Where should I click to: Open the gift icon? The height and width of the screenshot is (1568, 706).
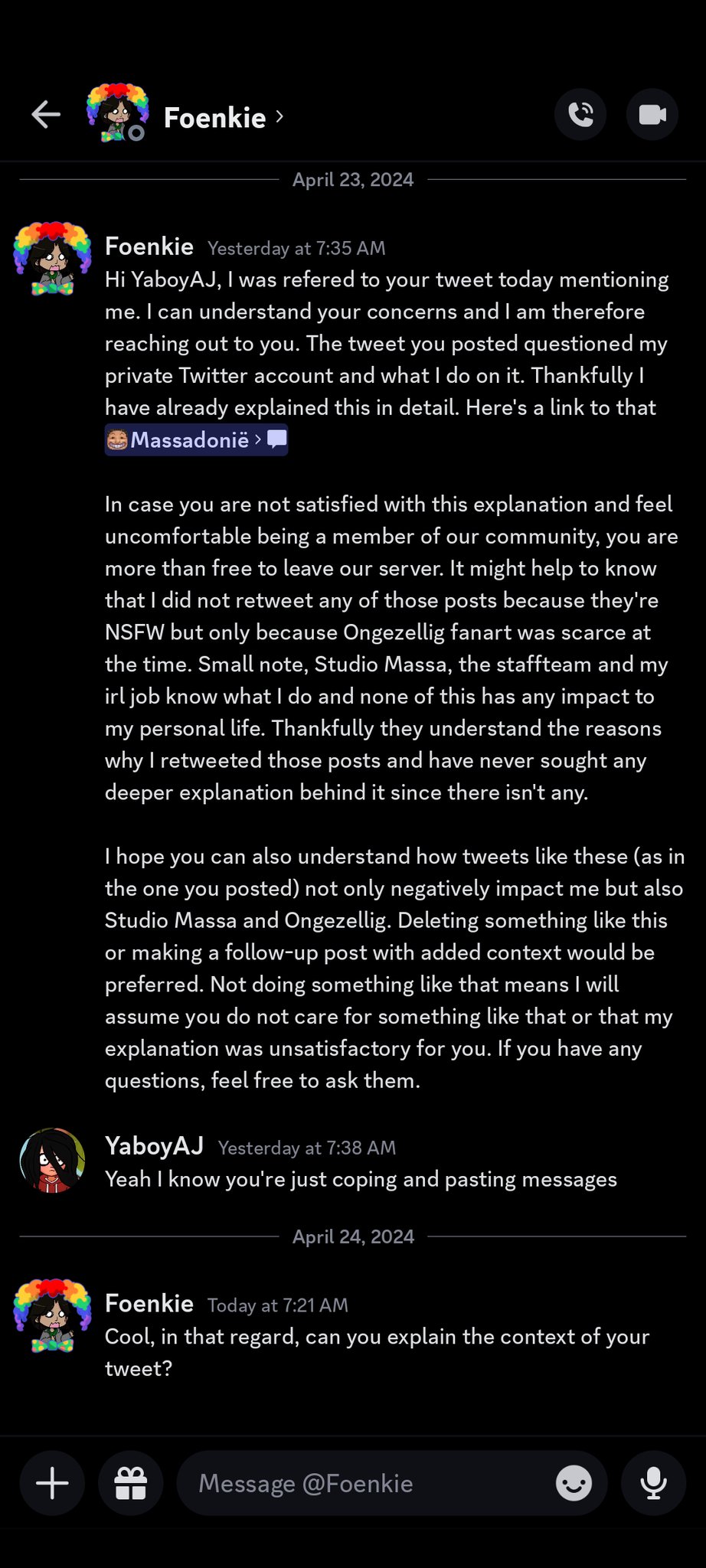[x=131, y=1483]
